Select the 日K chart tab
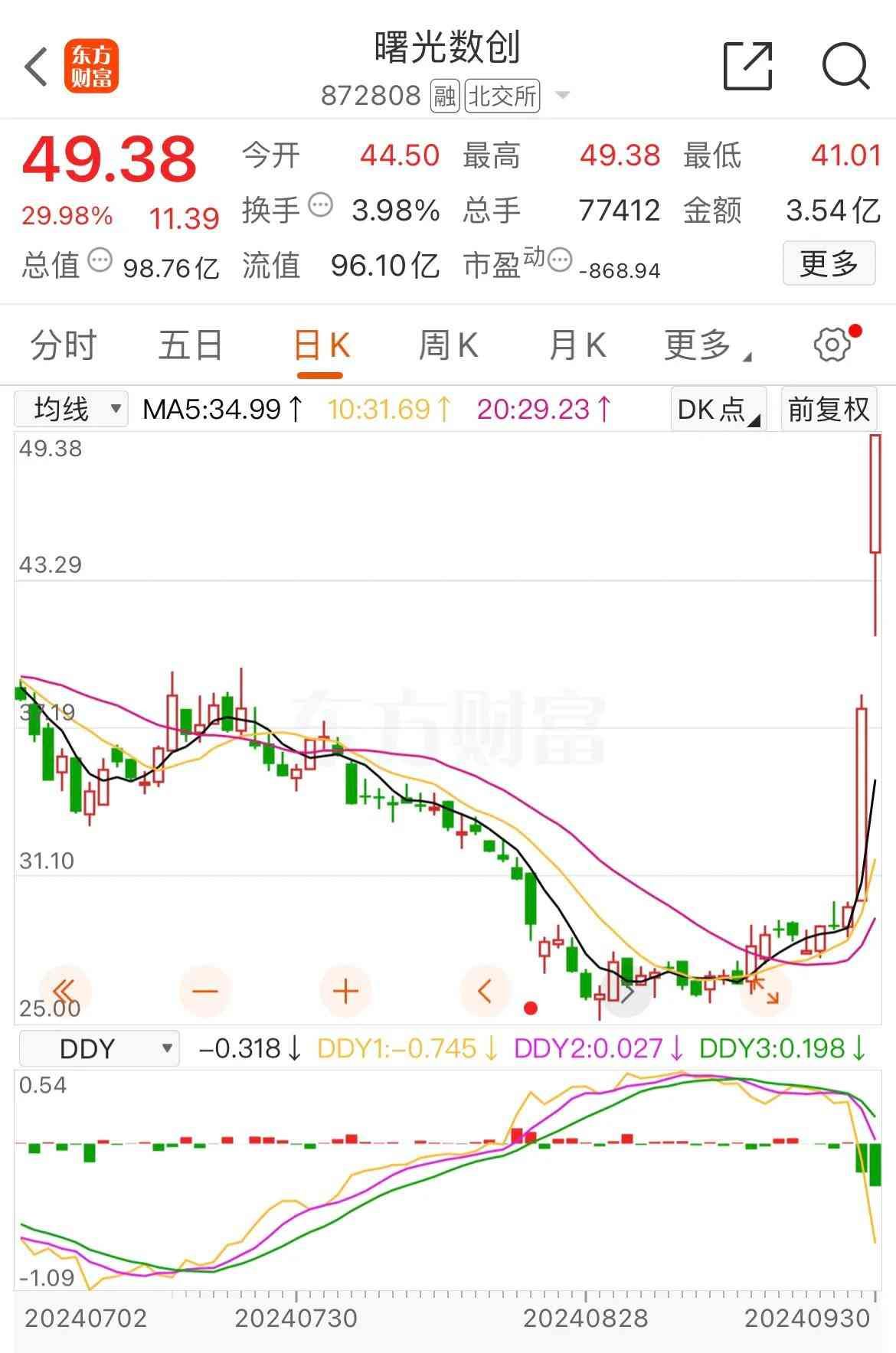Image resolution: width=896 pixels, height=1353 pixels. pos(321,347)
